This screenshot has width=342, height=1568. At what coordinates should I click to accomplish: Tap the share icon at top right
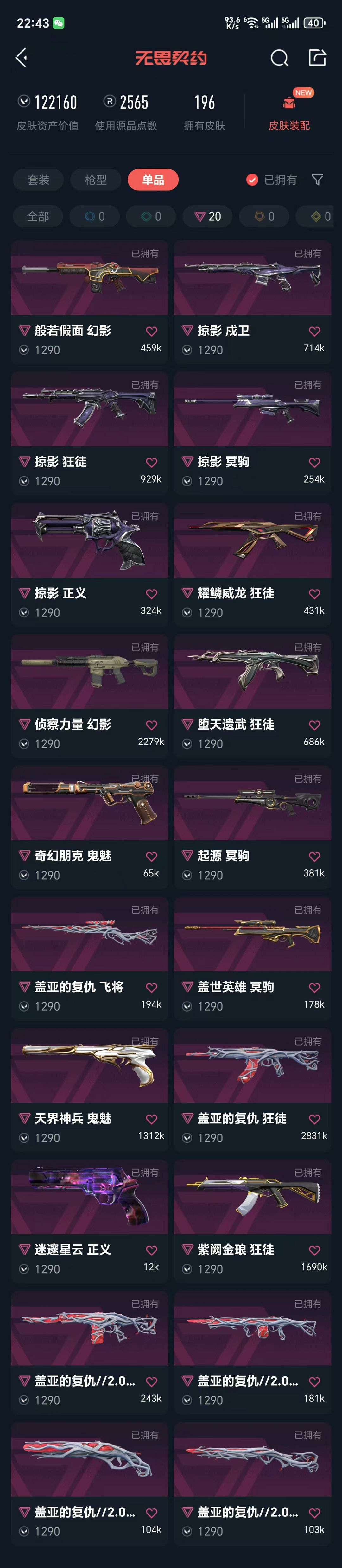pos(318,58)
